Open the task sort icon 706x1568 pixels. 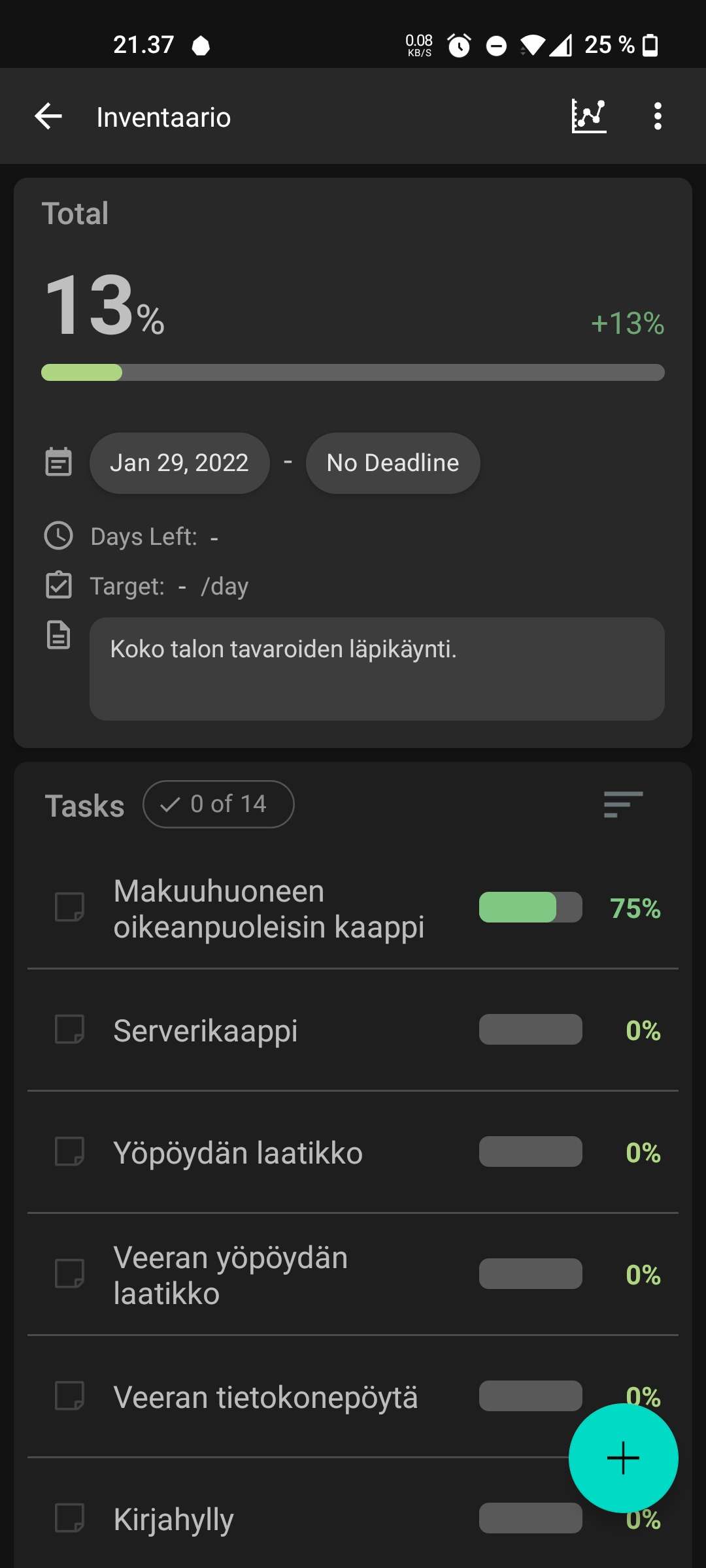[624, 804]
